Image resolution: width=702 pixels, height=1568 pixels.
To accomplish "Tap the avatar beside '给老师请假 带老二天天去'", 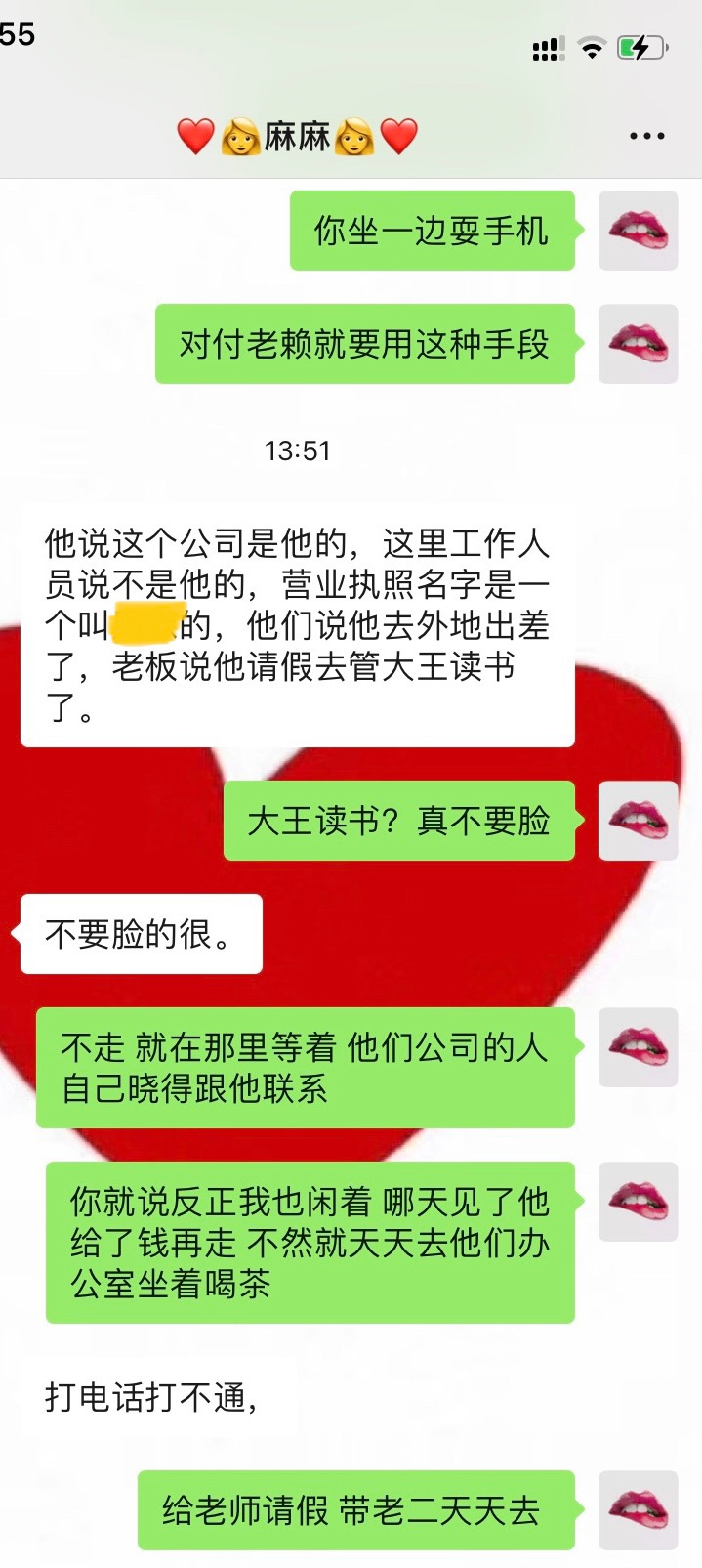I will coord(638,1509).
